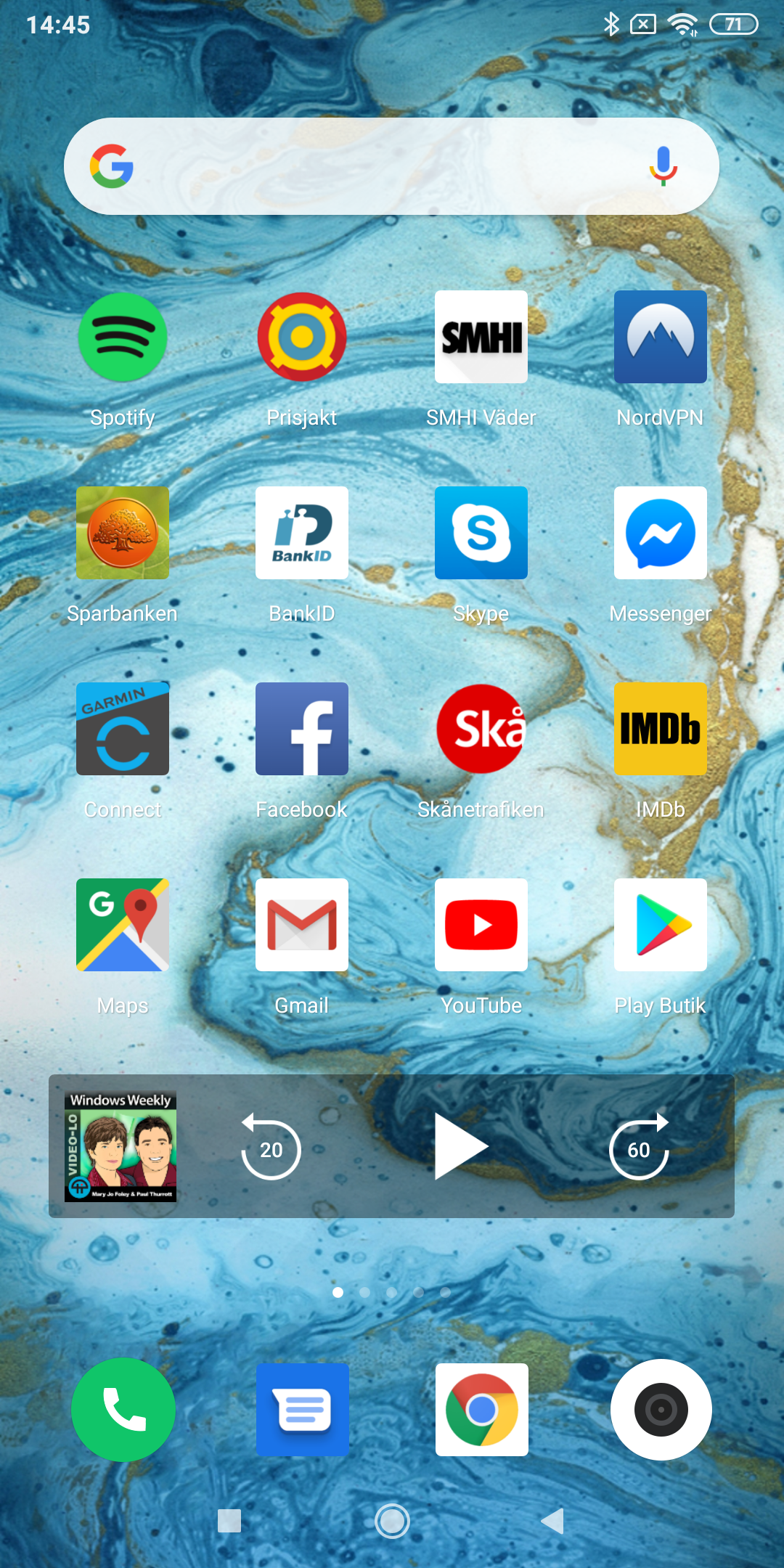The image size is (784, 1568).
Task: Open Play Butik store
Action: click(661, 926)
